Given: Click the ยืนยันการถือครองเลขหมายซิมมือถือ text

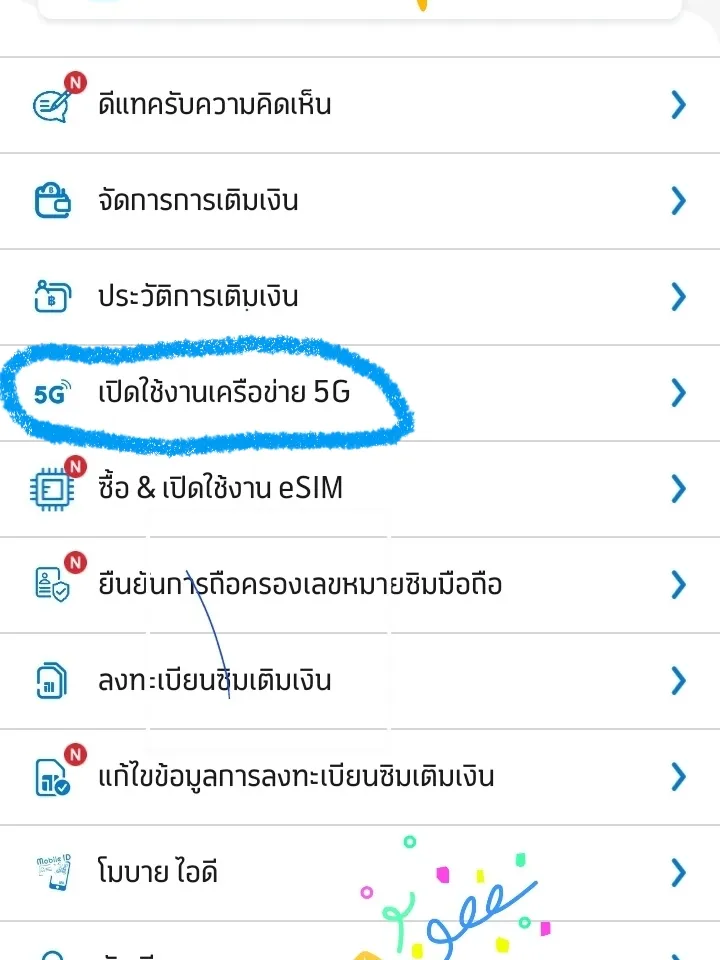Looking at the screenshot, I should click(x=300, y=585).
